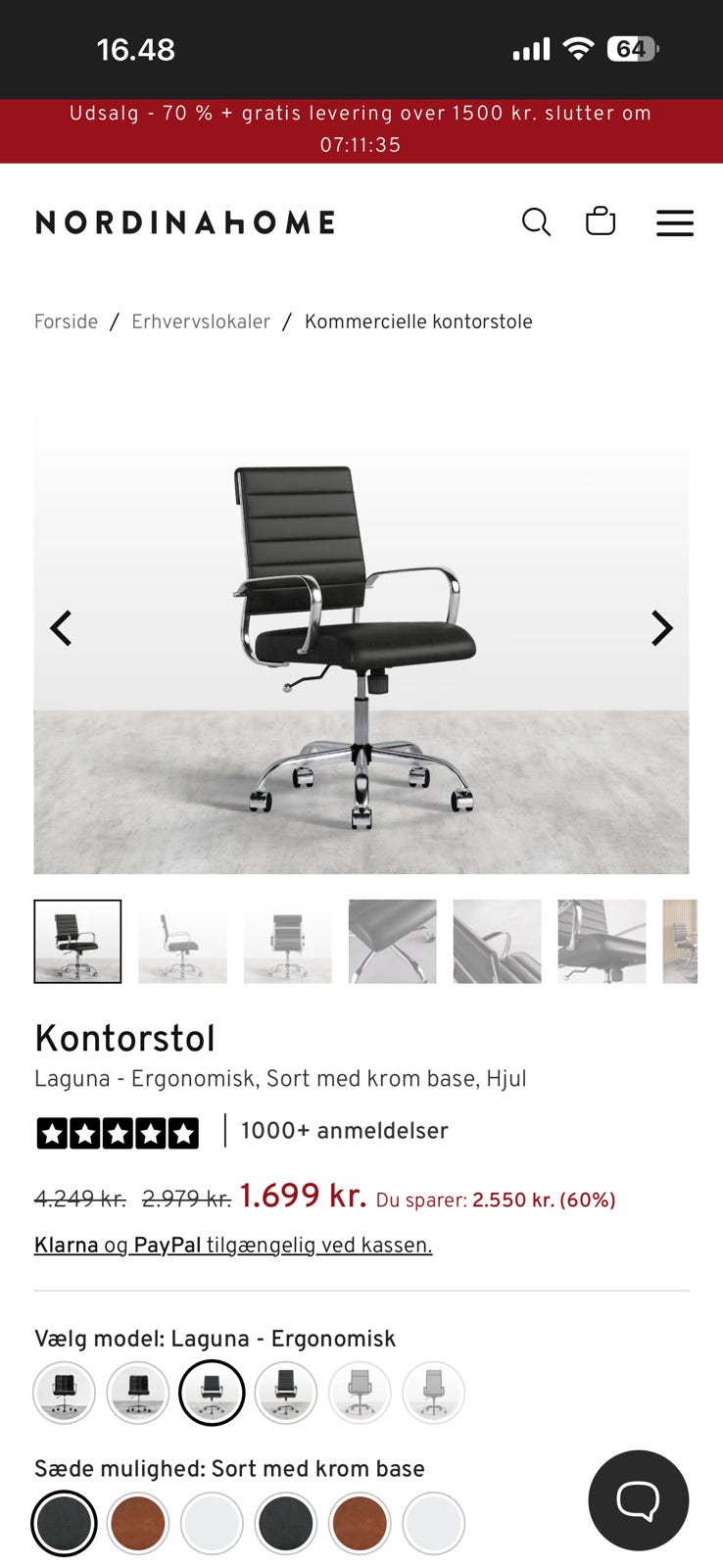Click the five-star rating display

(117, 1132)
